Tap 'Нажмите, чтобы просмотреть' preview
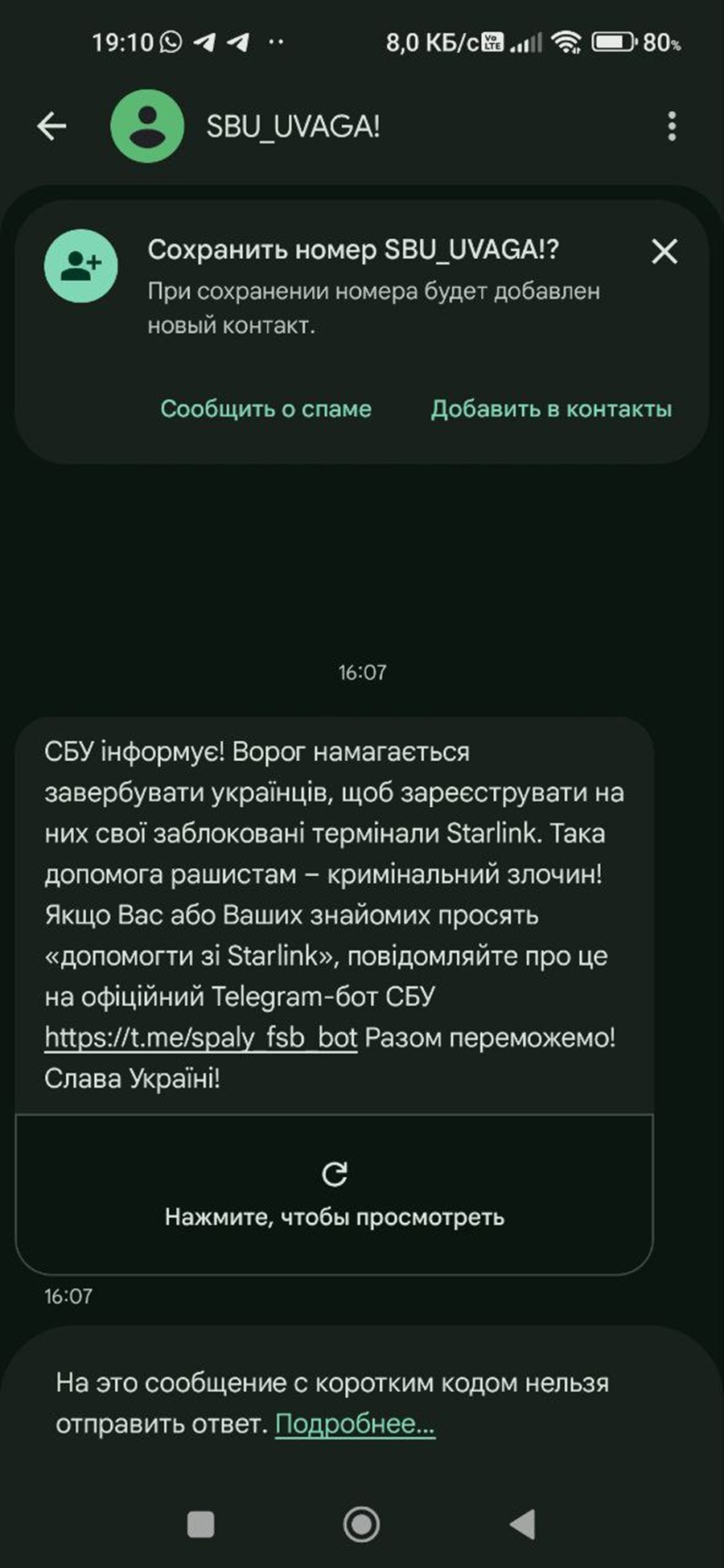The height and width of the screenshot is (1568, 724). 334,1196
